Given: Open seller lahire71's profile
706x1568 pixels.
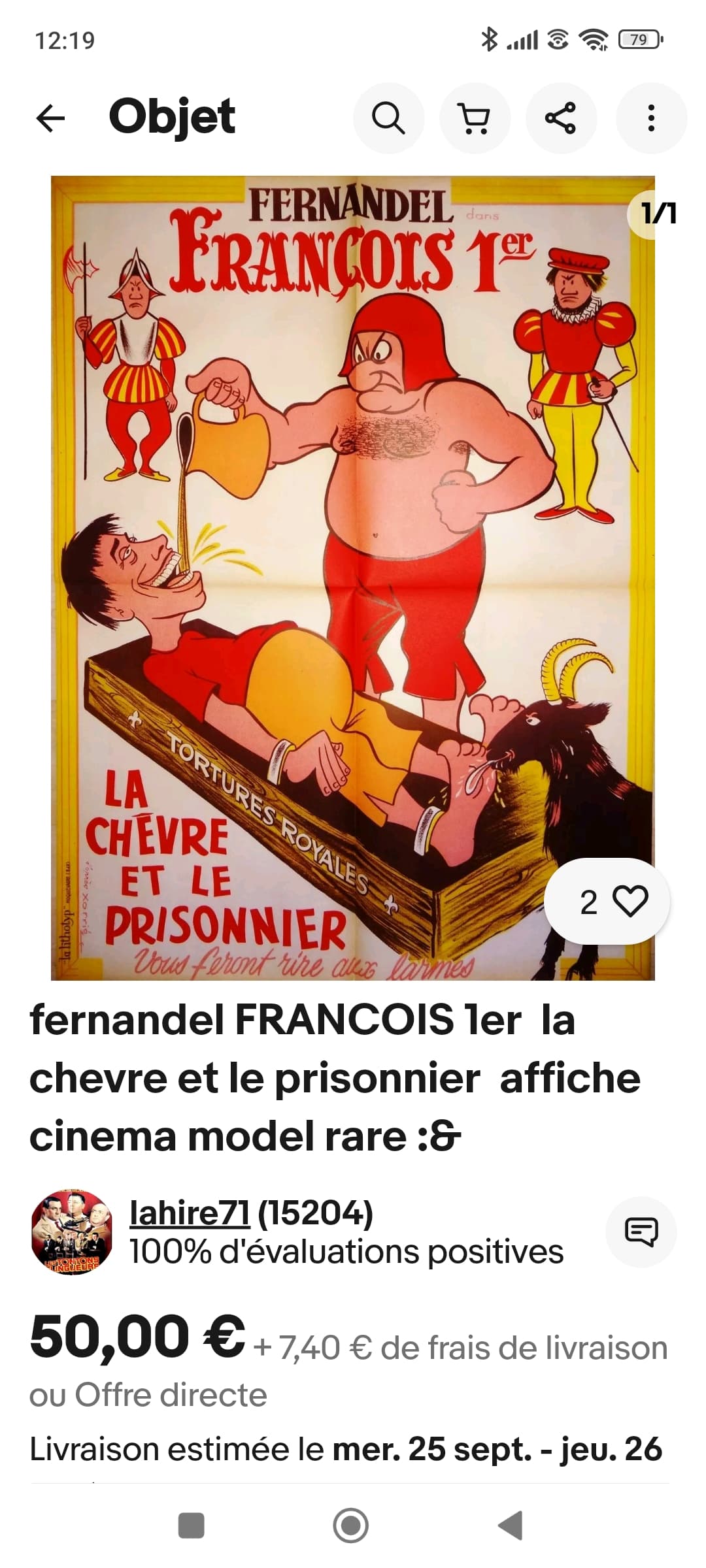Looking at the screenshot, I should click(190, 1213).
